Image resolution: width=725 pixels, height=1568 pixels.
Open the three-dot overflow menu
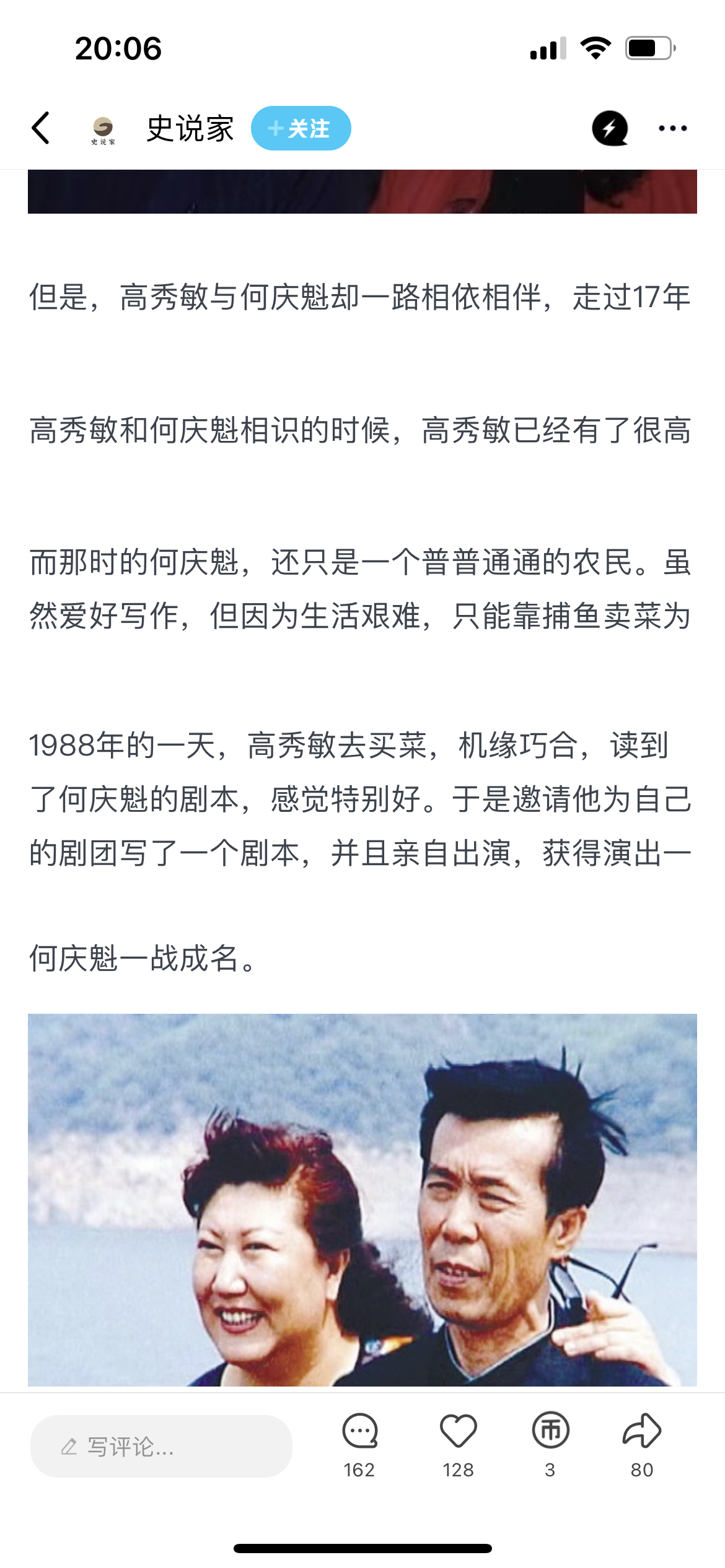[x=672, y=128]
